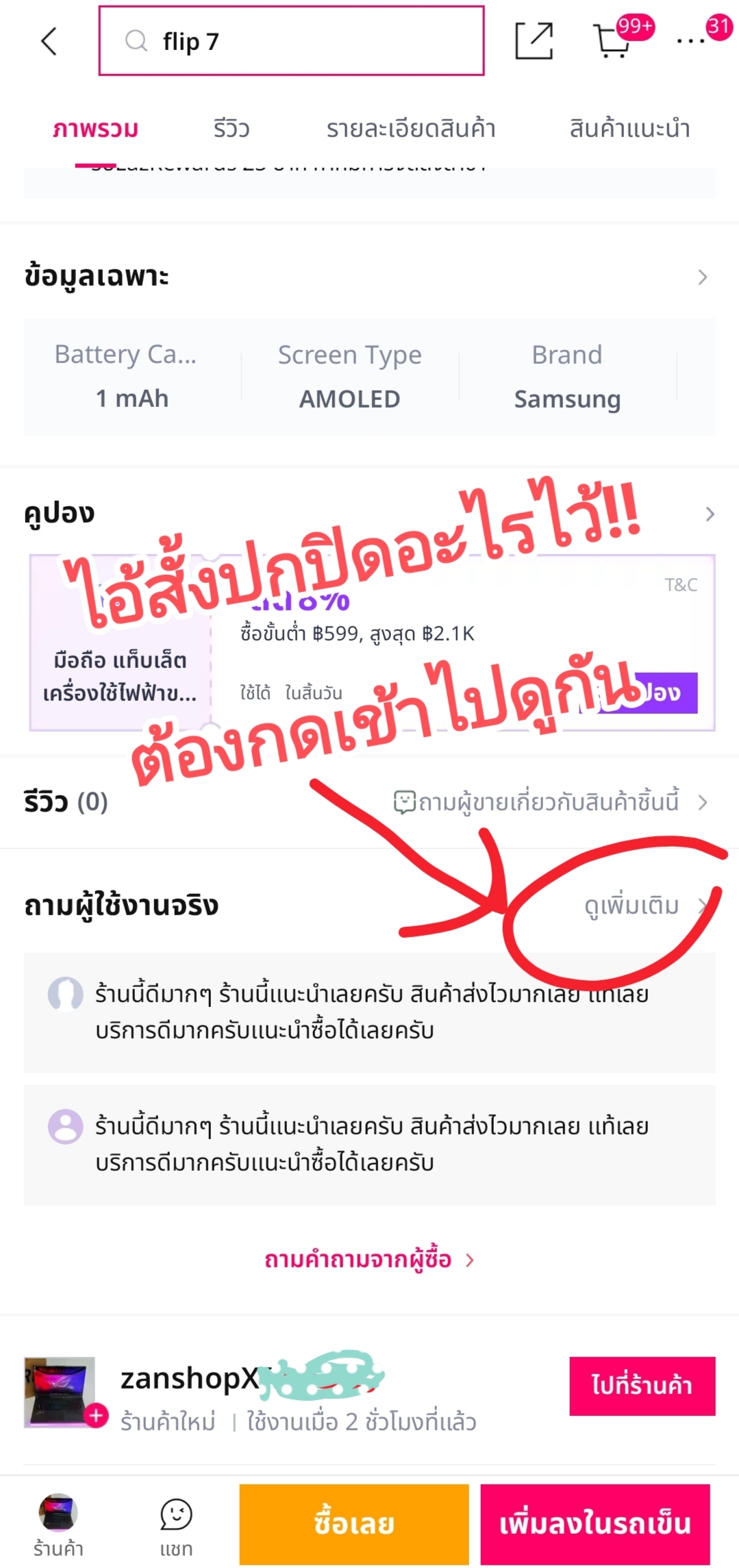The height and width of the screenshot is (1568, 739).
Task: Switch to the รีวิว tab
Action: [231, 129]
